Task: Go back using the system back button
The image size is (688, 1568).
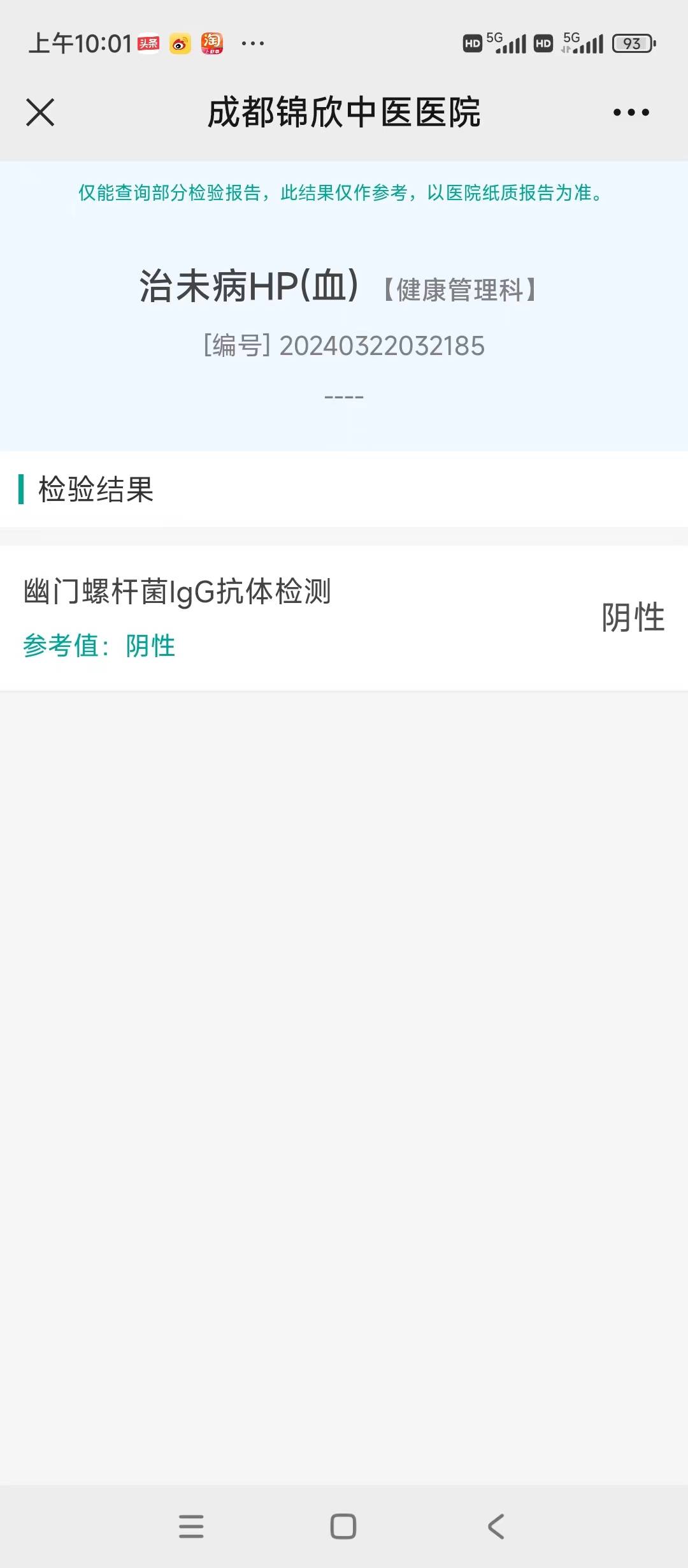Action: 496,1527
